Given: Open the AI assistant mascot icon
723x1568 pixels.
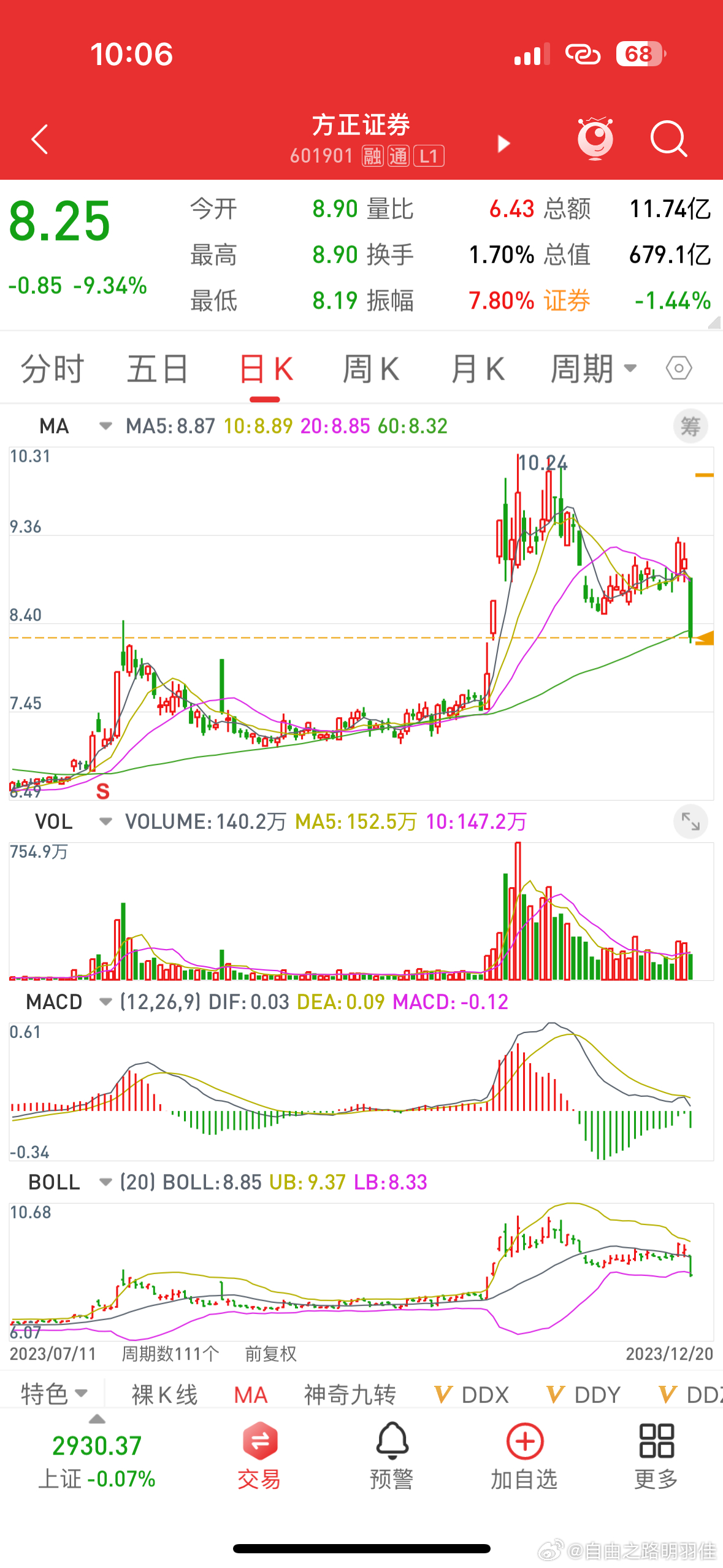Looking at the screenshot, I should click(x=595, y=138).
